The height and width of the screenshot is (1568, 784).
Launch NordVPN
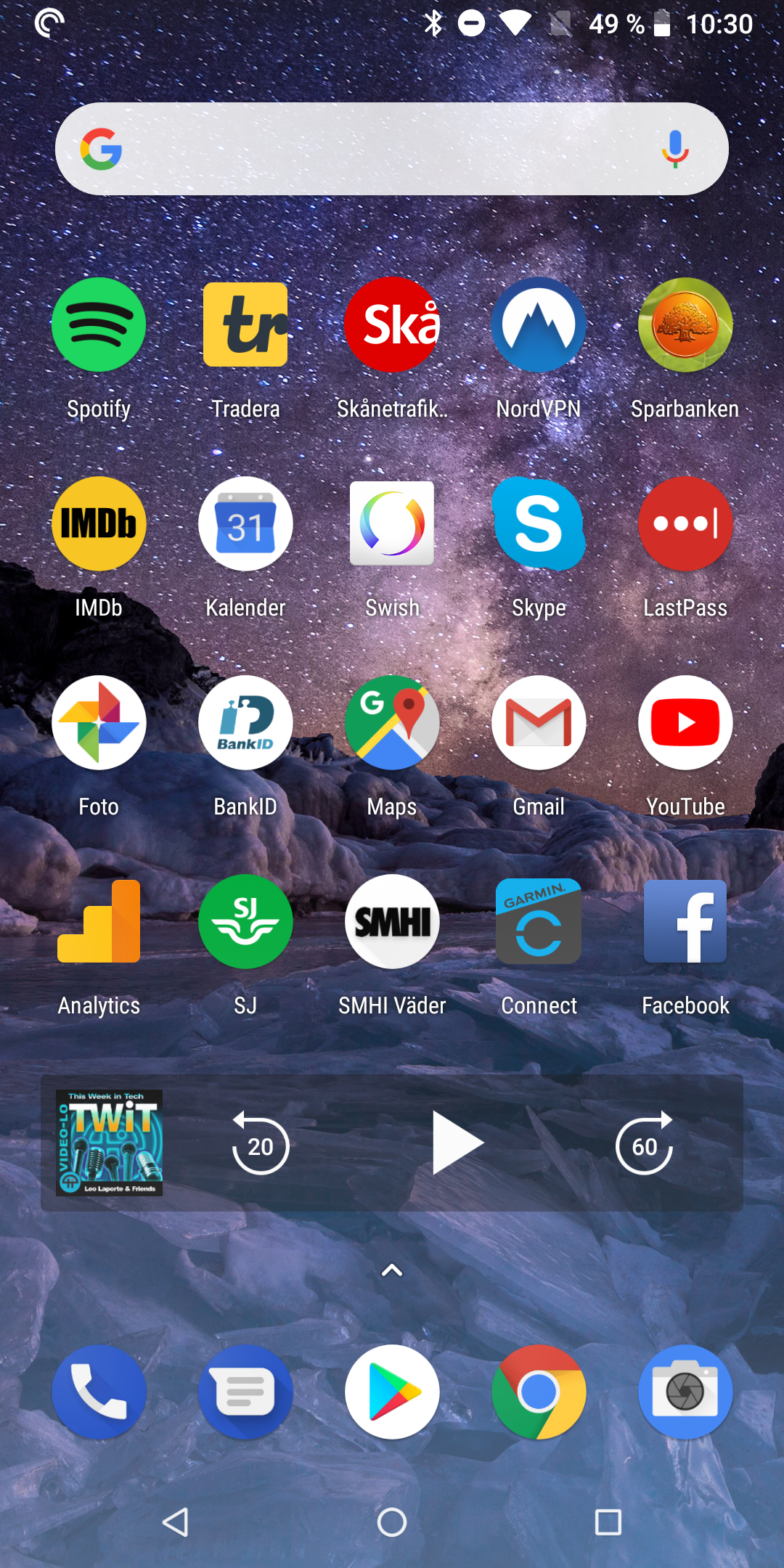539,324
